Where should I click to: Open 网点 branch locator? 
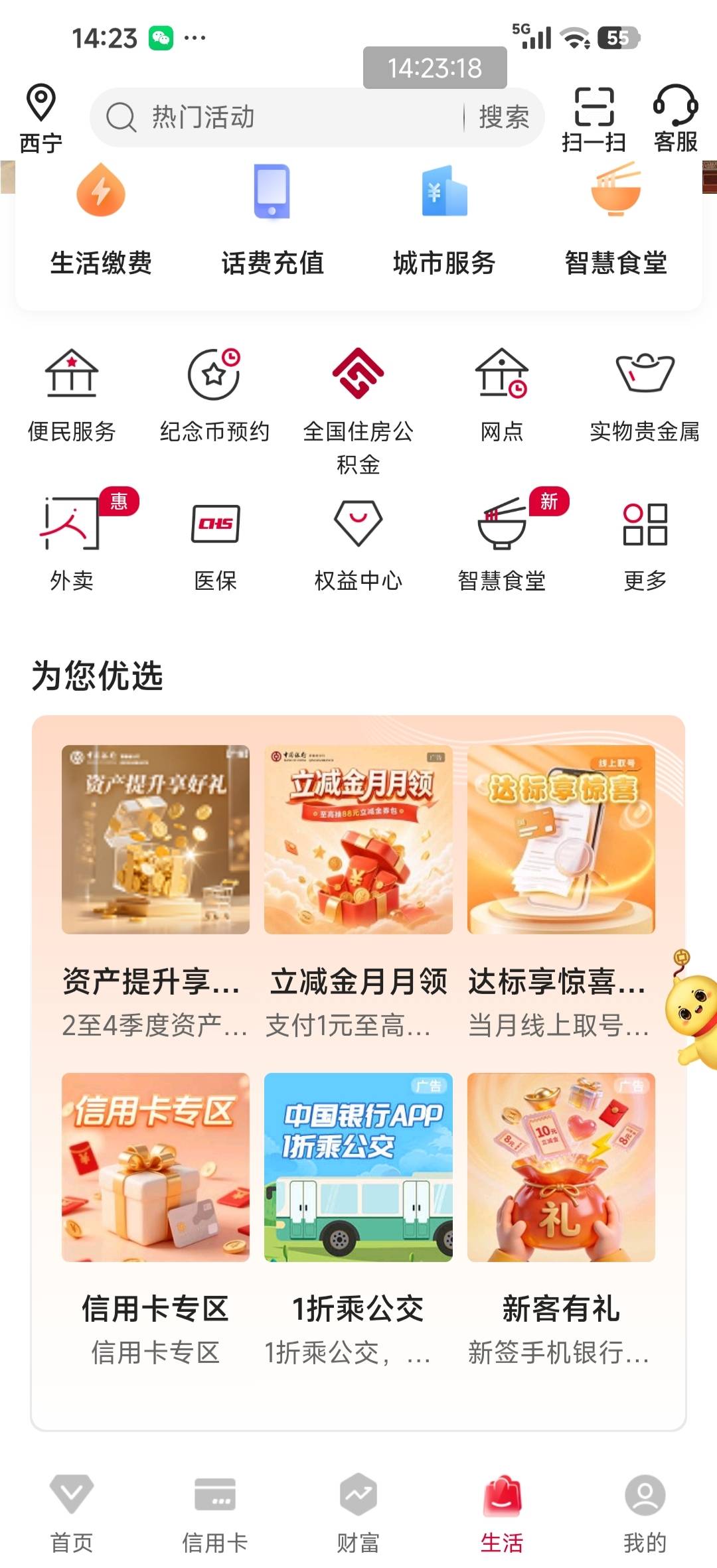(502, 396)
